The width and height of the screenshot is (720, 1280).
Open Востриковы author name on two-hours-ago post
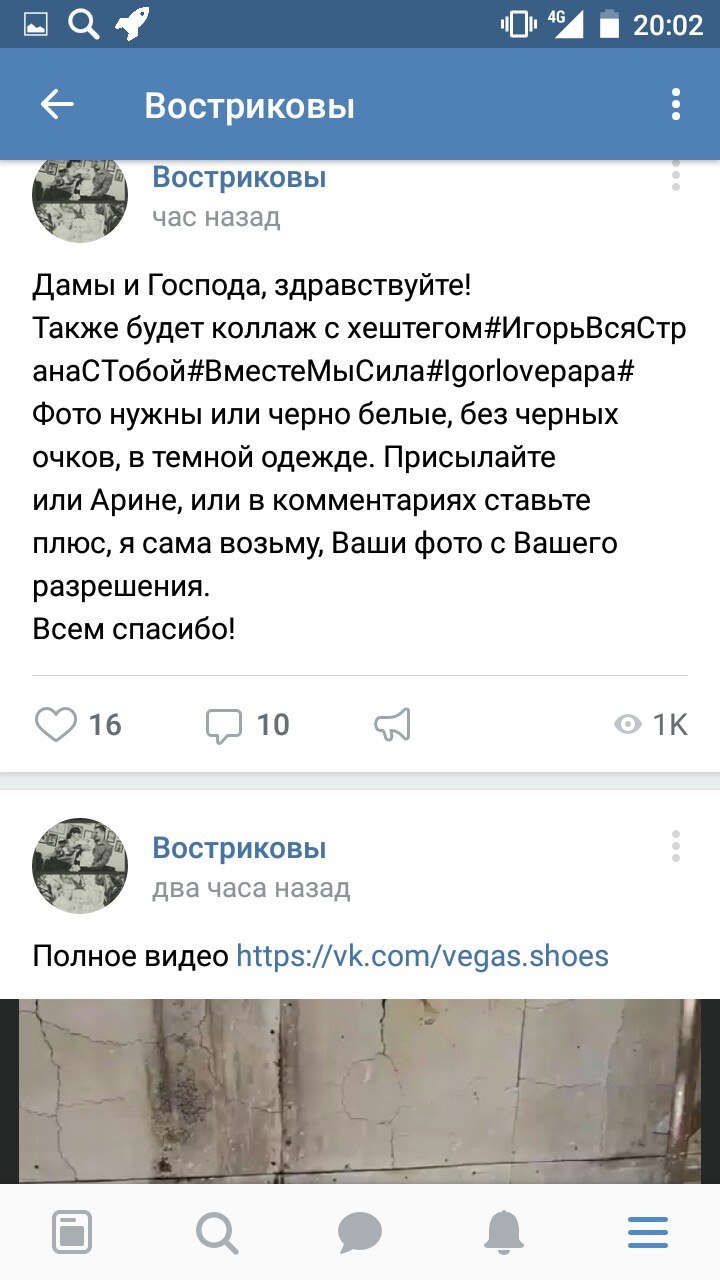click(239, 848)
